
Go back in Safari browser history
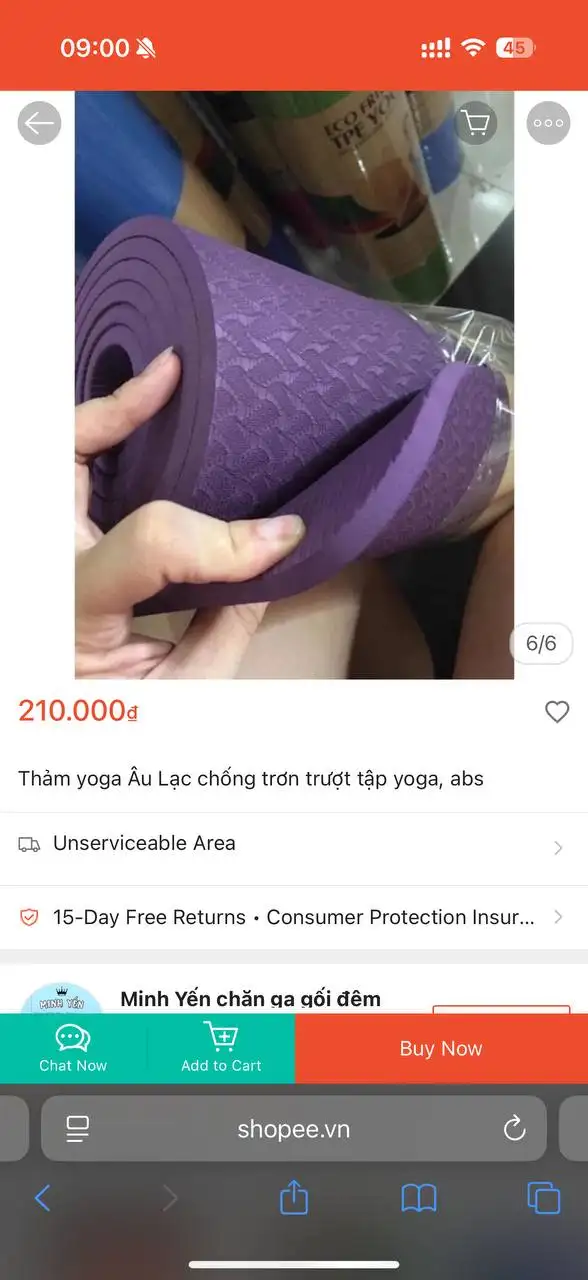coord(42,1197)
